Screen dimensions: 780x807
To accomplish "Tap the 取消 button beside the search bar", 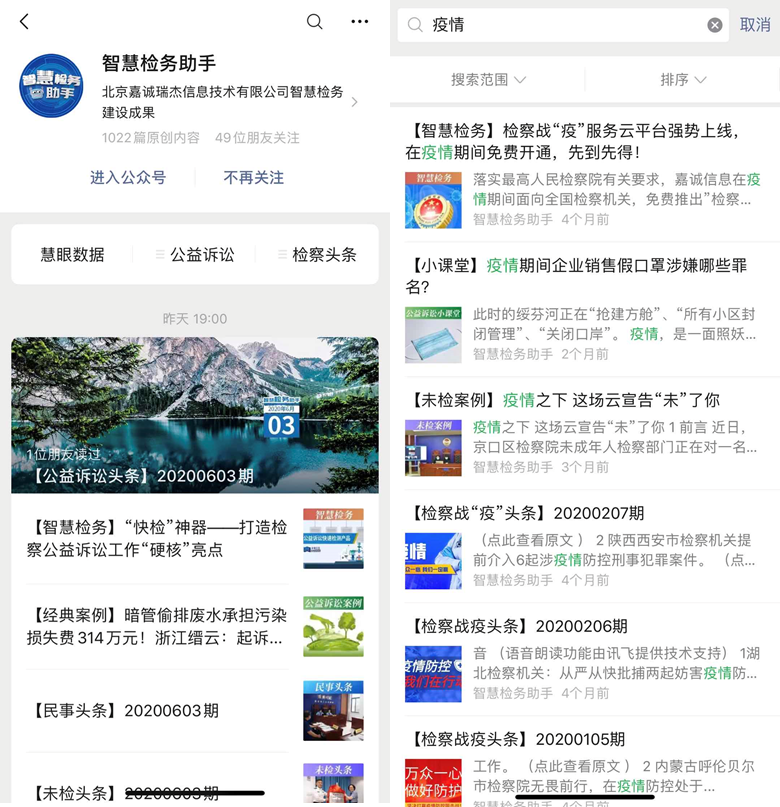I will (x=754, y=25).
